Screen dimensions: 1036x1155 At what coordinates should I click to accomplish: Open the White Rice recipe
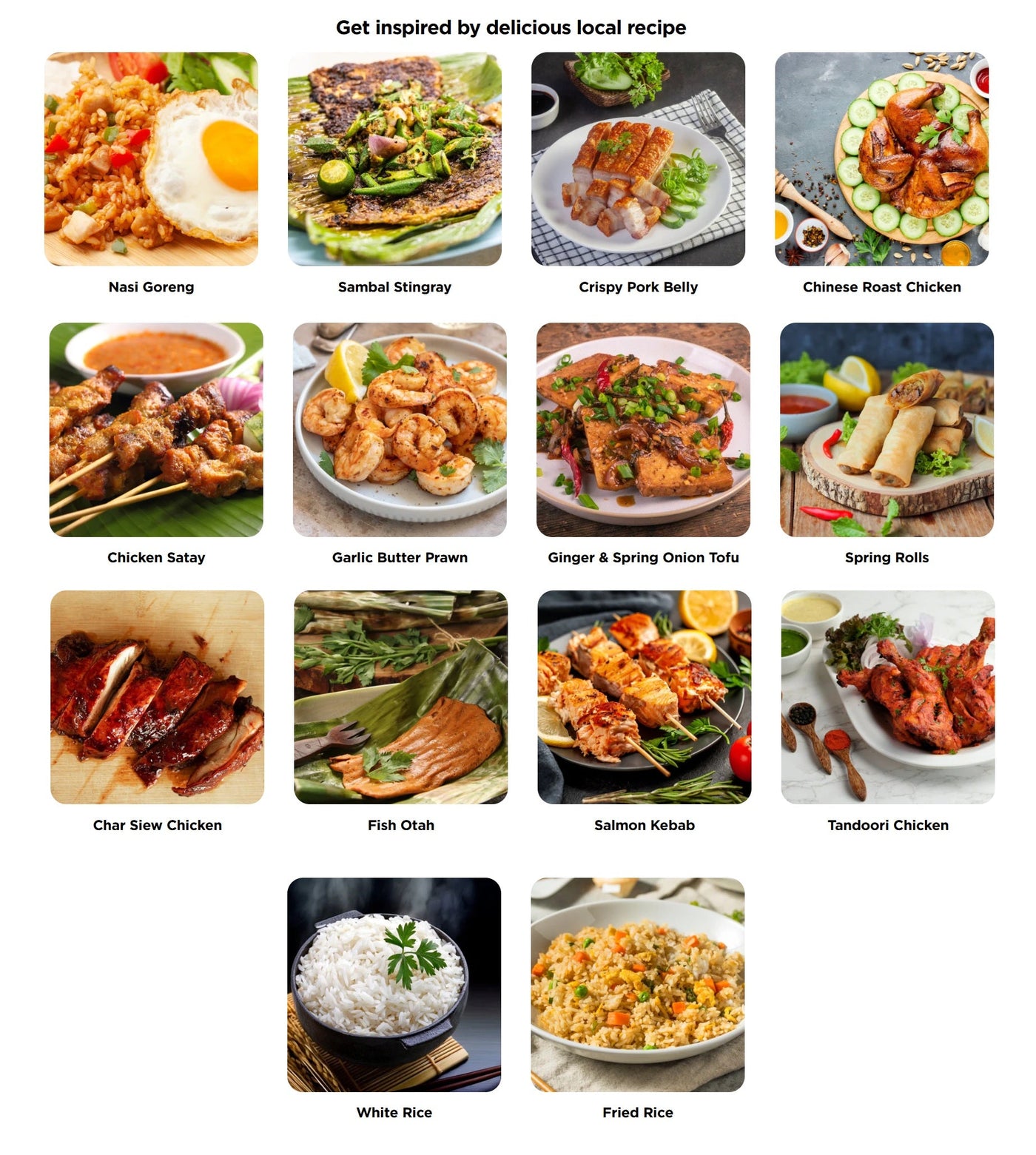tap(394, 984)
